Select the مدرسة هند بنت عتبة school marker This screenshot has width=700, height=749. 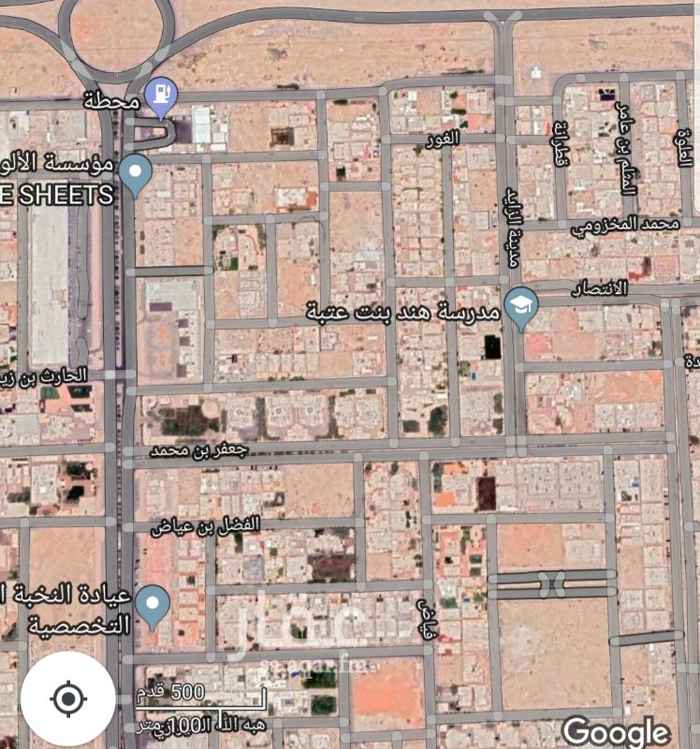pos(520,307)
